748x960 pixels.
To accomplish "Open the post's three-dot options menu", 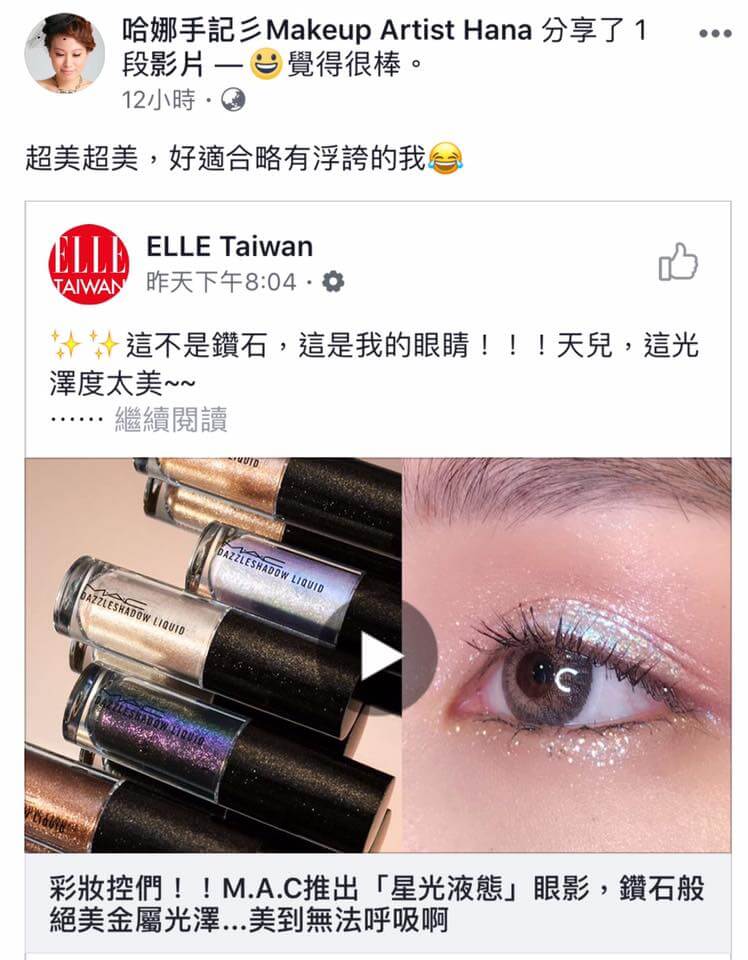I will click(715, 34).
